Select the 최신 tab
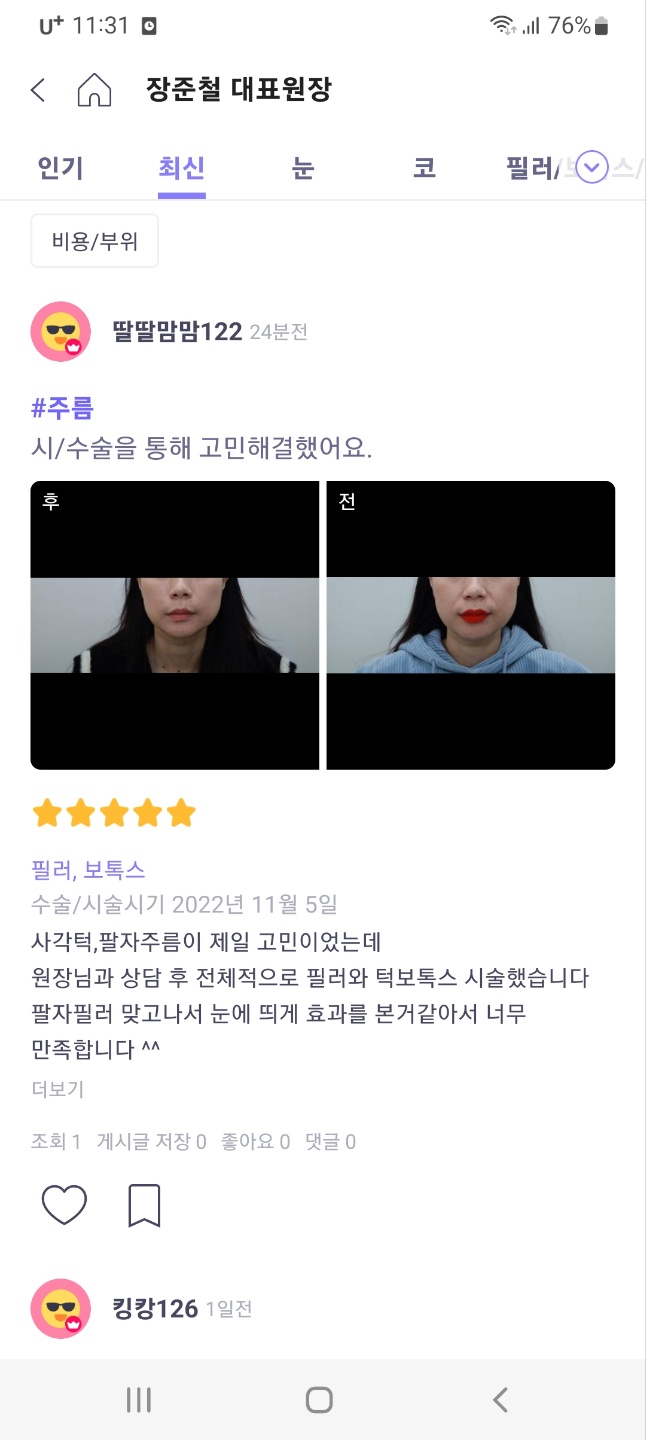646x1440 pixels. click(x=181, y=168)
